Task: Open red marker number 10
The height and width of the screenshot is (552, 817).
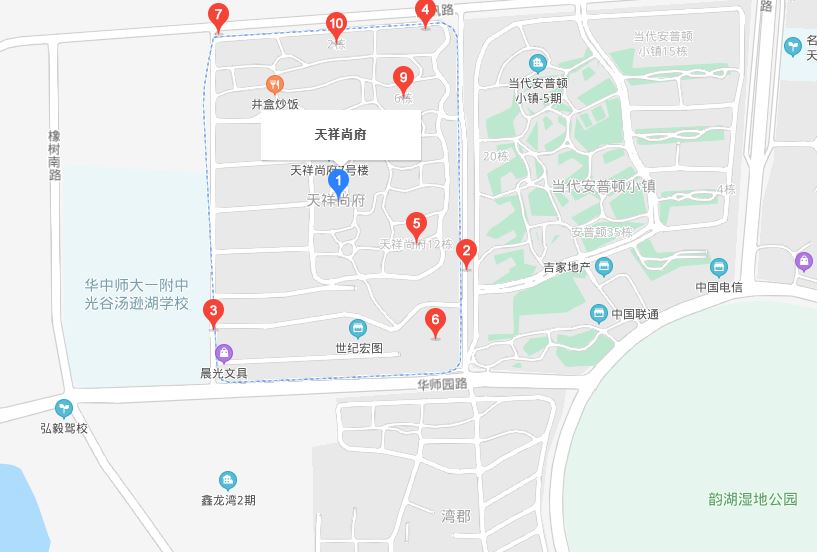Action: (x=336, y=24)
